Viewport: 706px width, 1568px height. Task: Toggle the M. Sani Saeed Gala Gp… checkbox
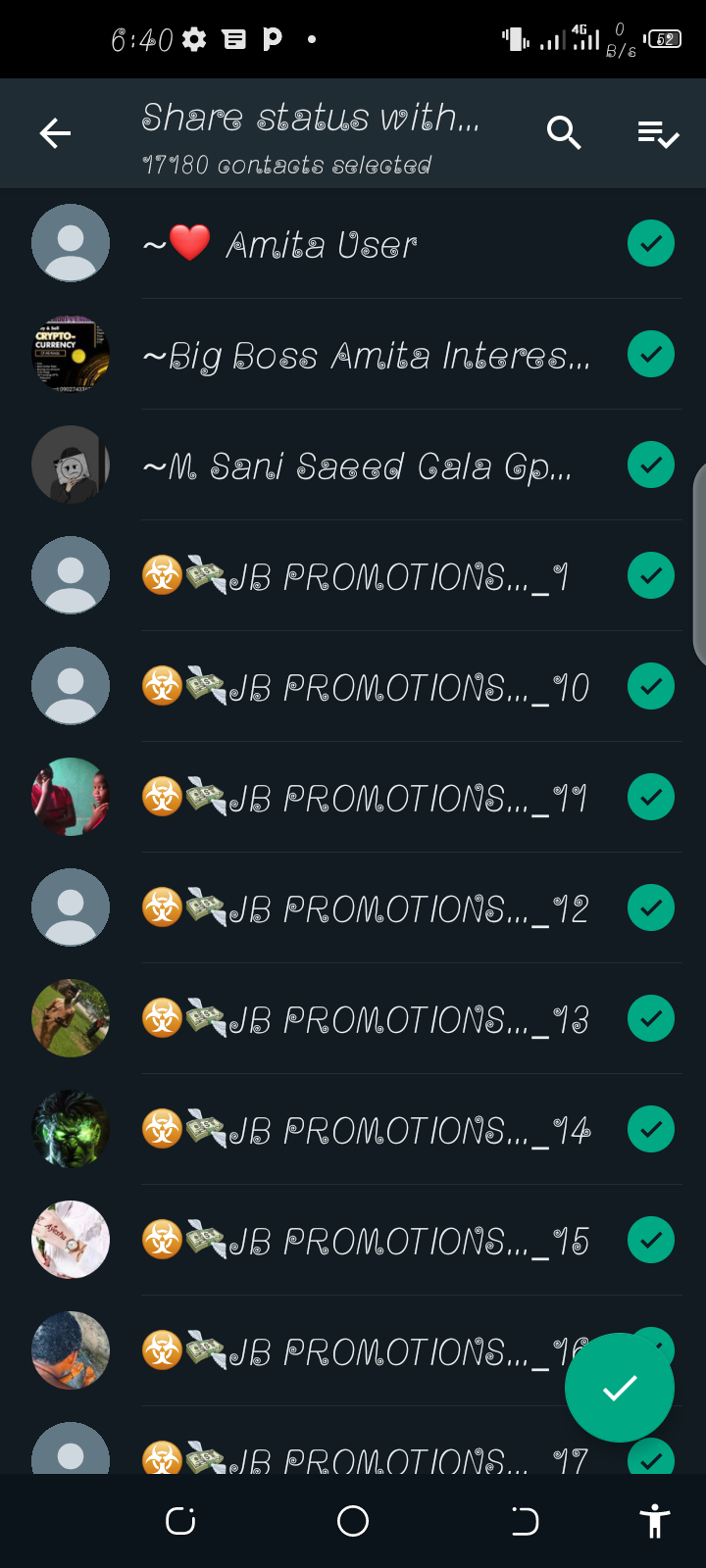click(x=651, y=465)
